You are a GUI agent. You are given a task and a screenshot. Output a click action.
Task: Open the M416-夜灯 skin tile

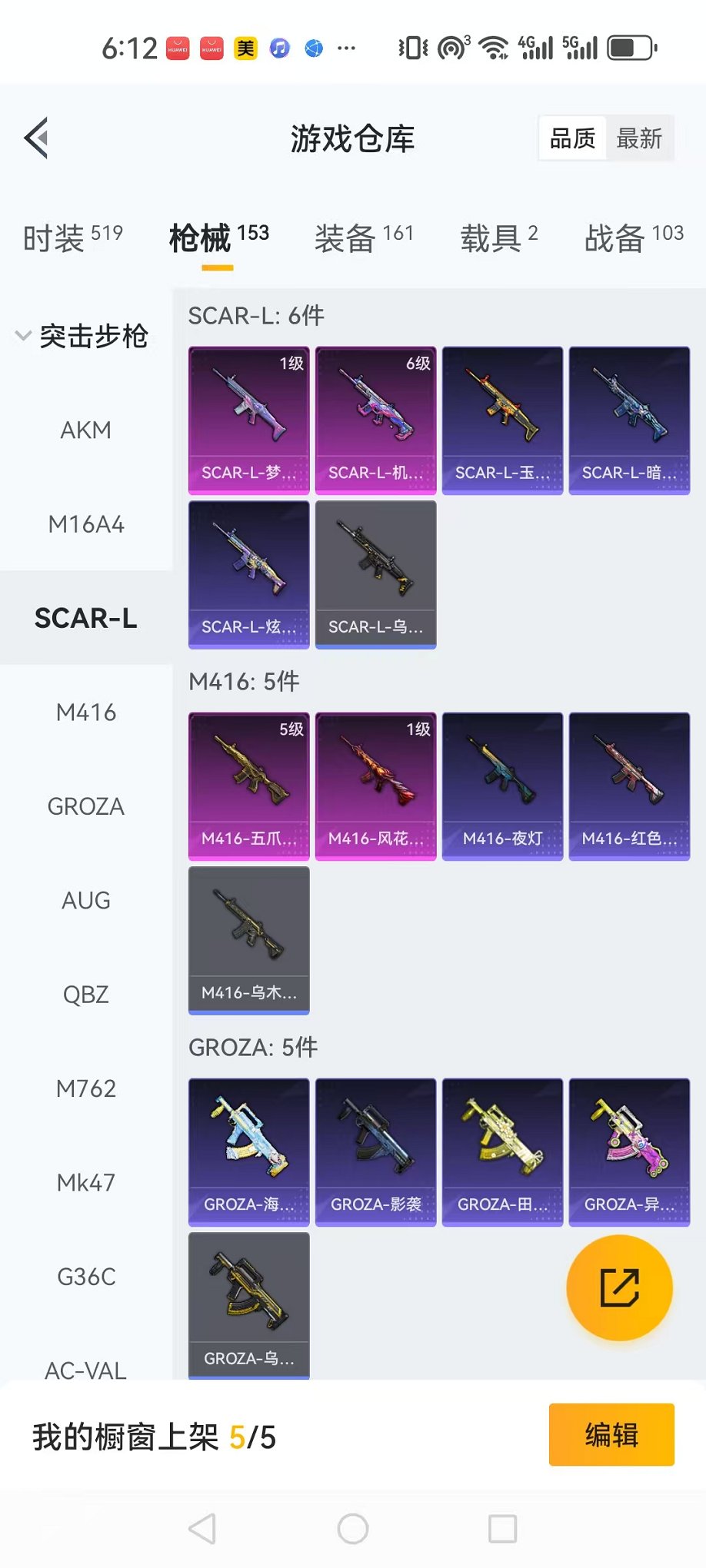pyautogui.click(x=502, y=786)
